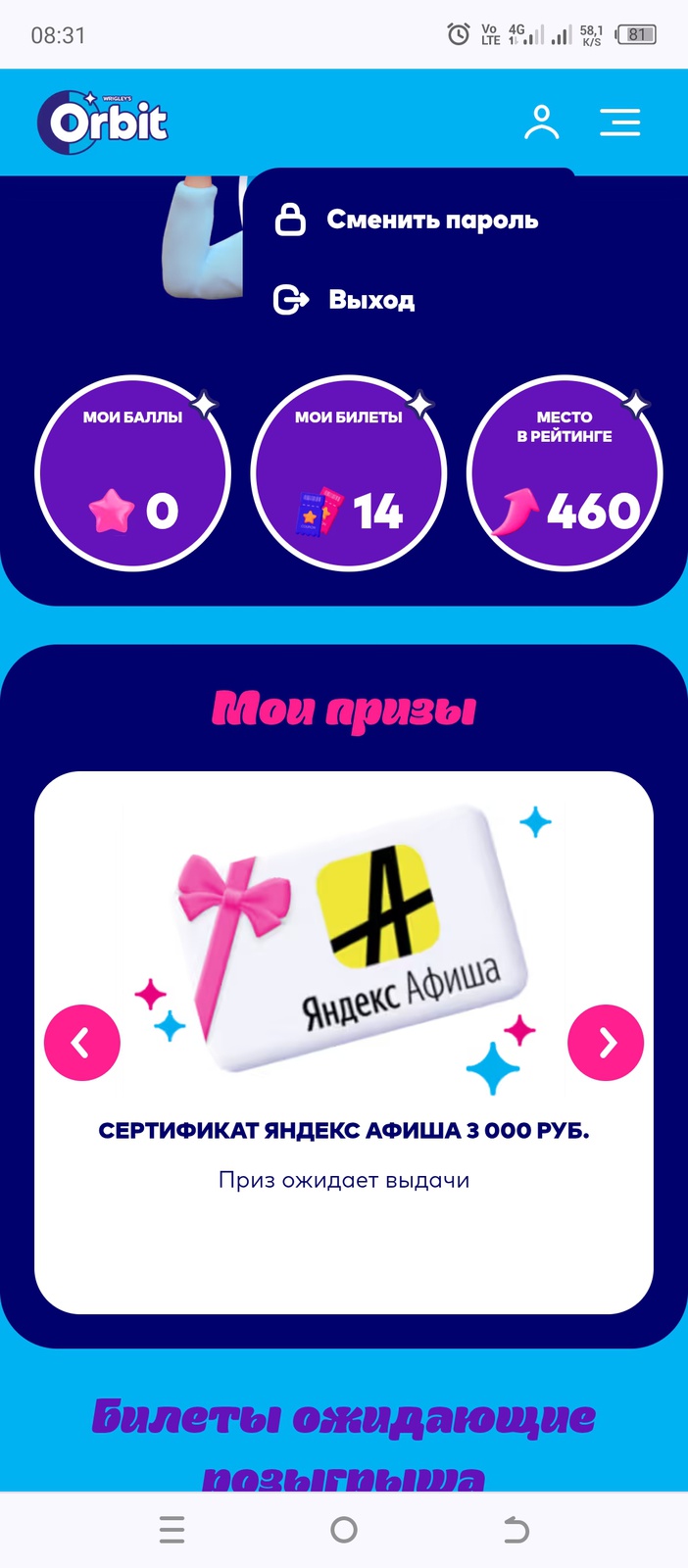The height and width of the screenshot is (1568, 688).
Task: Go to the system home screen
Action: [344, 1530]
